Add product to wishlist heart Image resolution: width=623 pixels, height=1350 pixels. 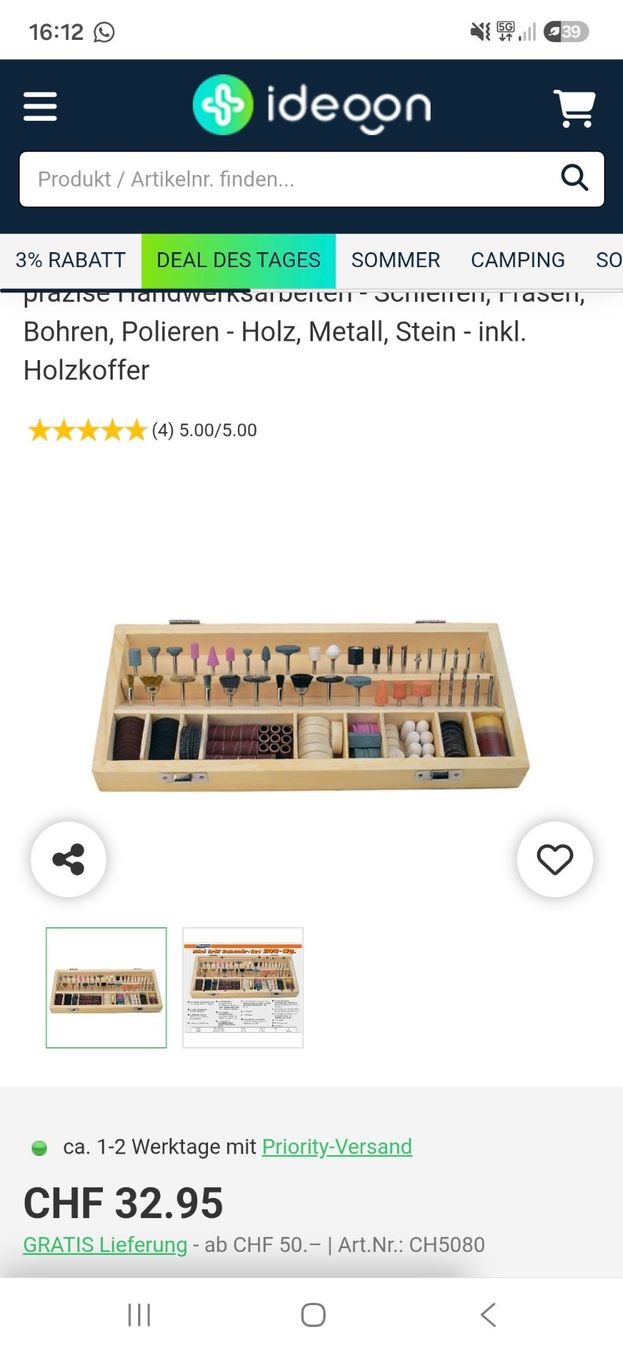tap(555, 859)
